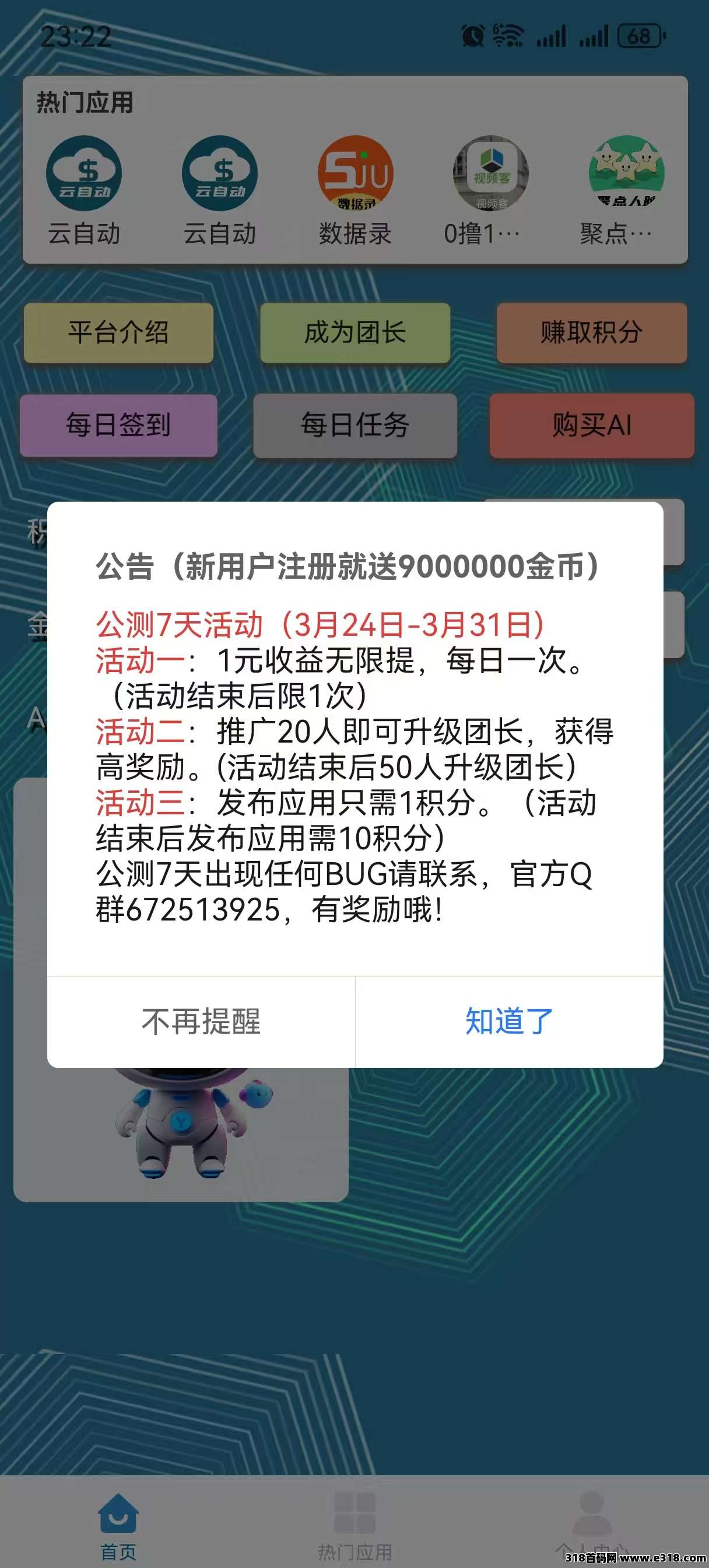This screenshot has height=1568, width=709.
Task: Switch to the 热门应用 bottom tab
Action: (355, 1525)
